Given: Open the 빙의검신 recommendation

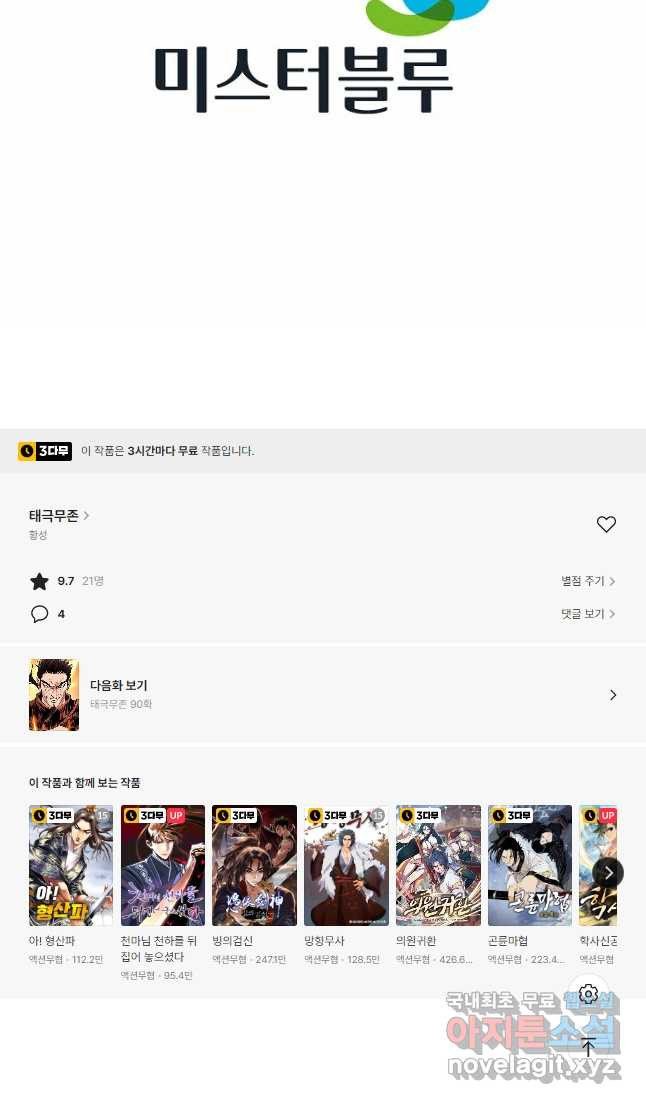Looking at the screenshot, I should tap(254, 866).
